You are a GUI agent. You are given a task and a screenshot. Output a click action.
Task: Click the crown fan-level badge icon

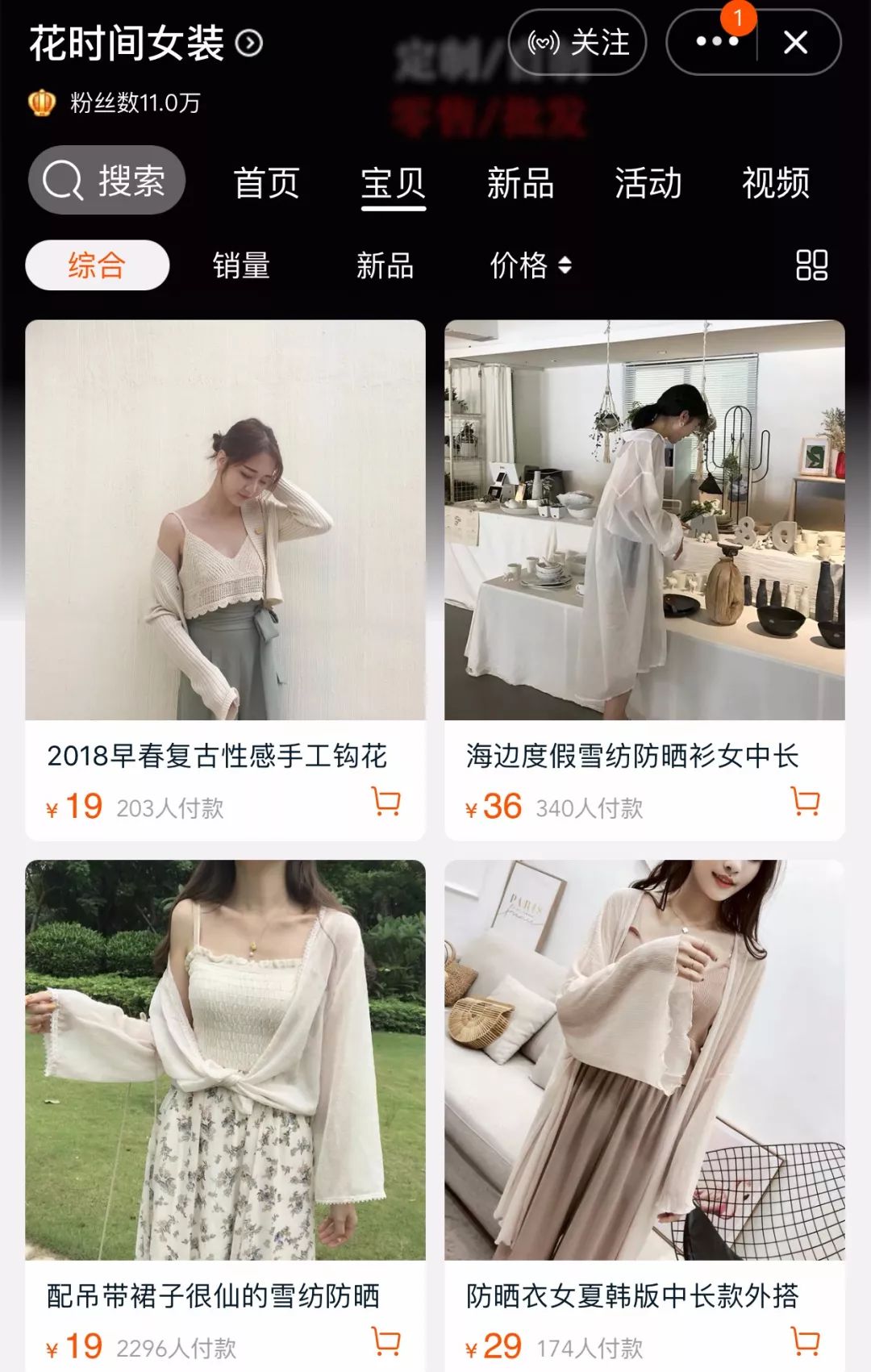click(x=39, y=102)
